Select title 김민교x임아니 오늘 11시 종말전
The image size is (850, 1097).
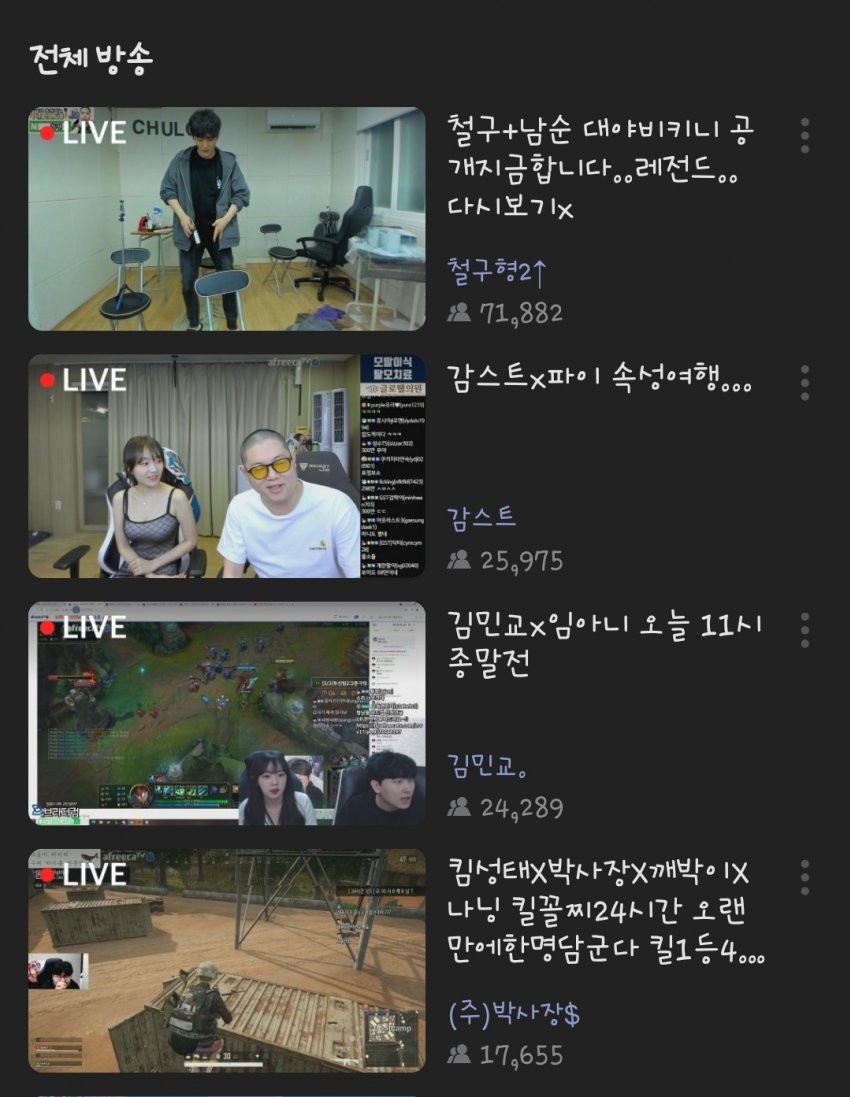point(606,644)
